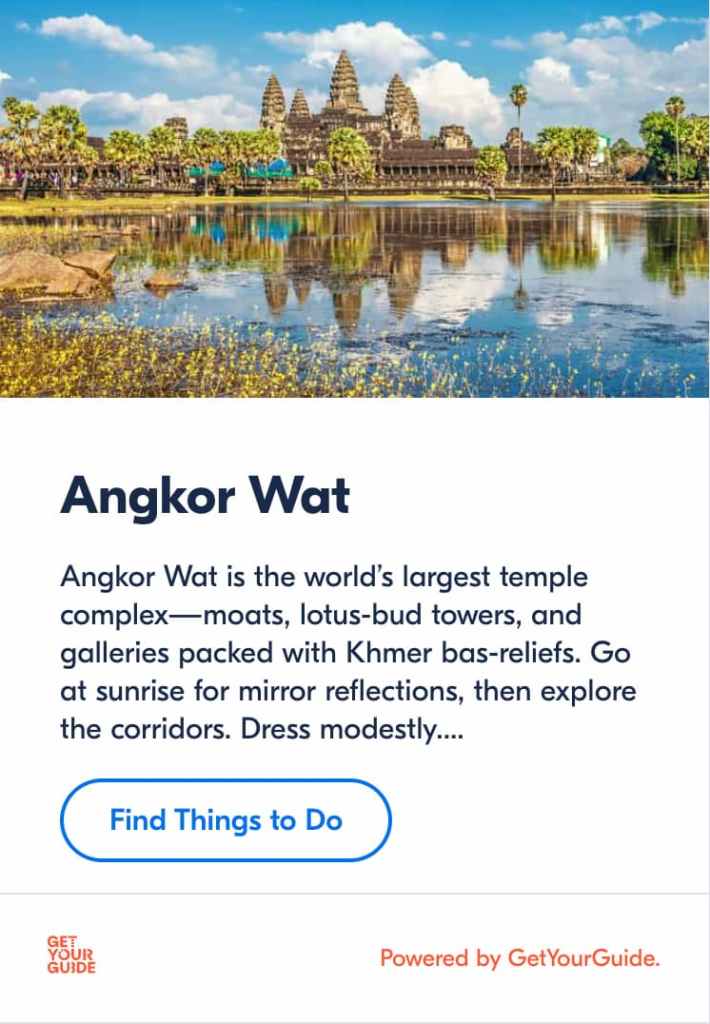
Task: Open the Powered by GetYourGuide link
Action: (x=520, y=959)
